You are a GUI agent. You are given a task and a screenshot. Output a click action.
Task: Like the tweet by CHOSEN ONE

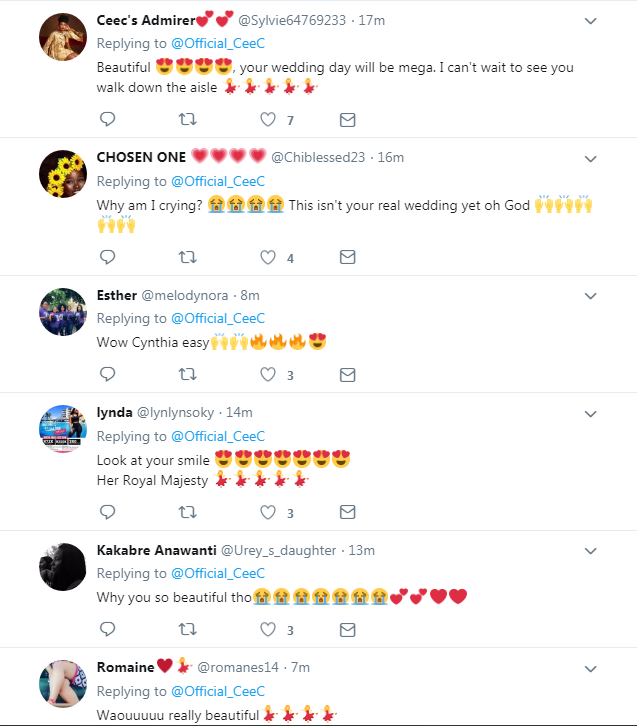[267, 257]
